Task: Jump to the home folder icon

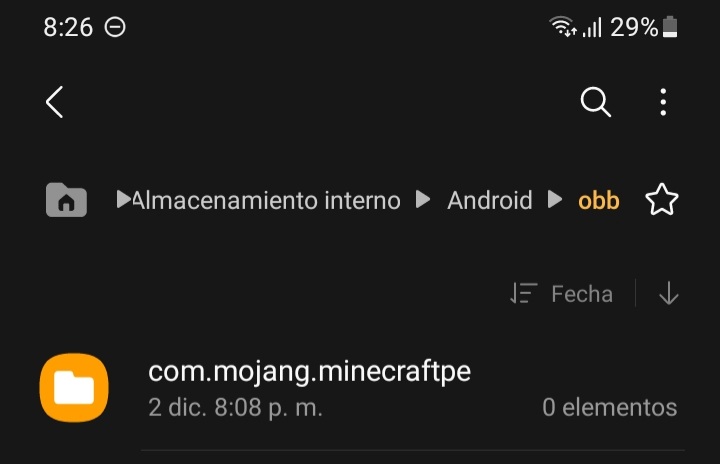Action: click(66, 200)
